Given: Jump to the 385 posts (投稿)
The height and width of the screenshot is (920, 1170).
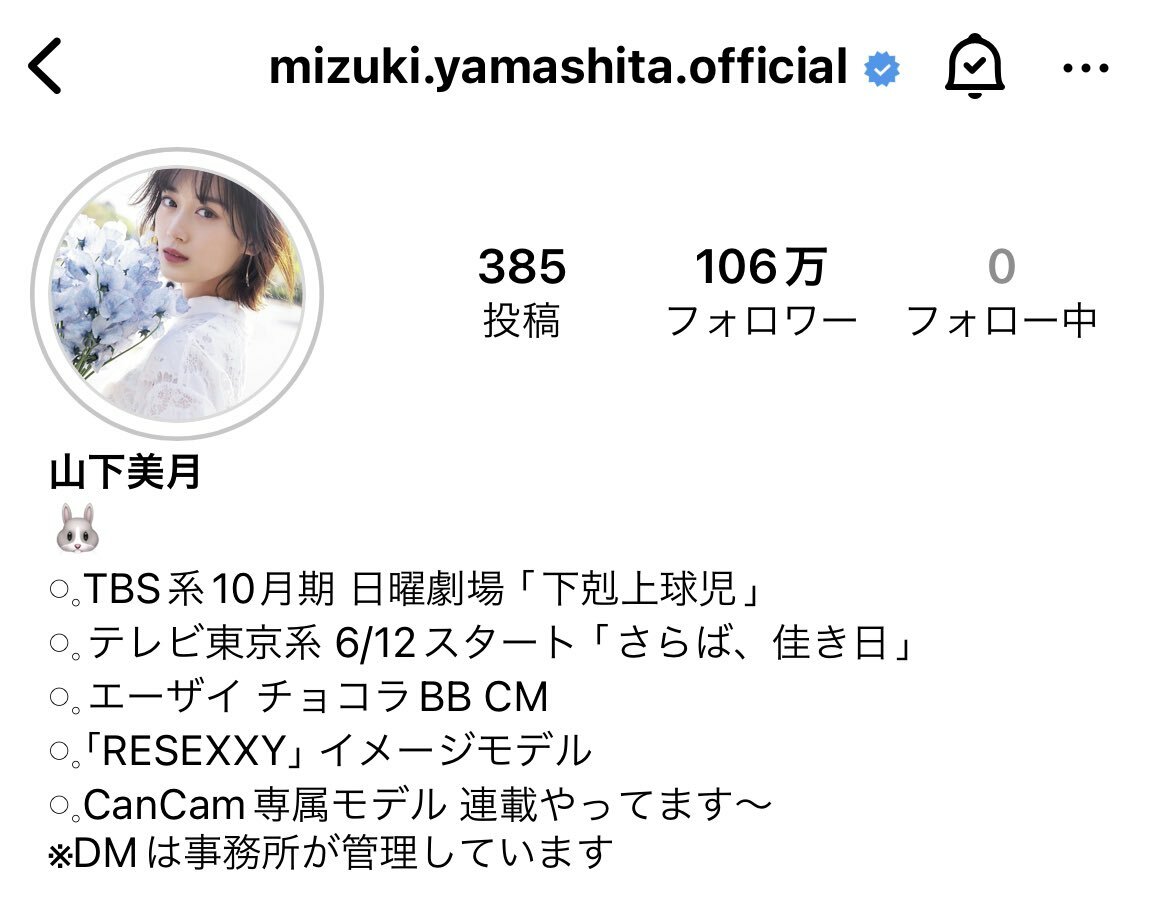Looking at the screenshot, I should click(x=521, y=292).
